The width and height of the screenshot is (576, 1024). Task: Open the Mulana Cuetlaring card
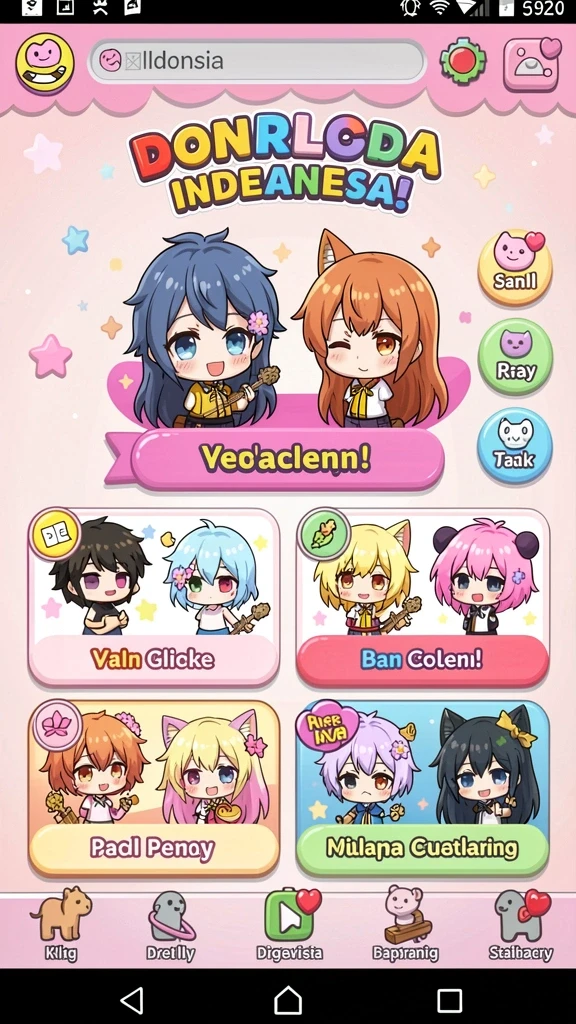pos(423,788)
